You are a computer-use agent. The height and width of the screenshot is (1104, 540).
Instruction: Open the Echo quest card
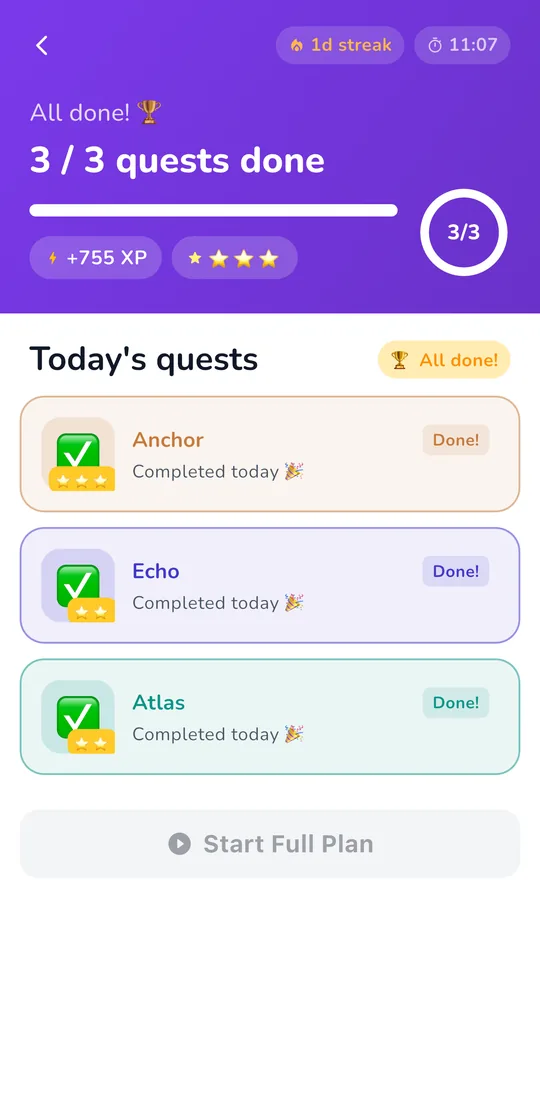pos(270,585)
